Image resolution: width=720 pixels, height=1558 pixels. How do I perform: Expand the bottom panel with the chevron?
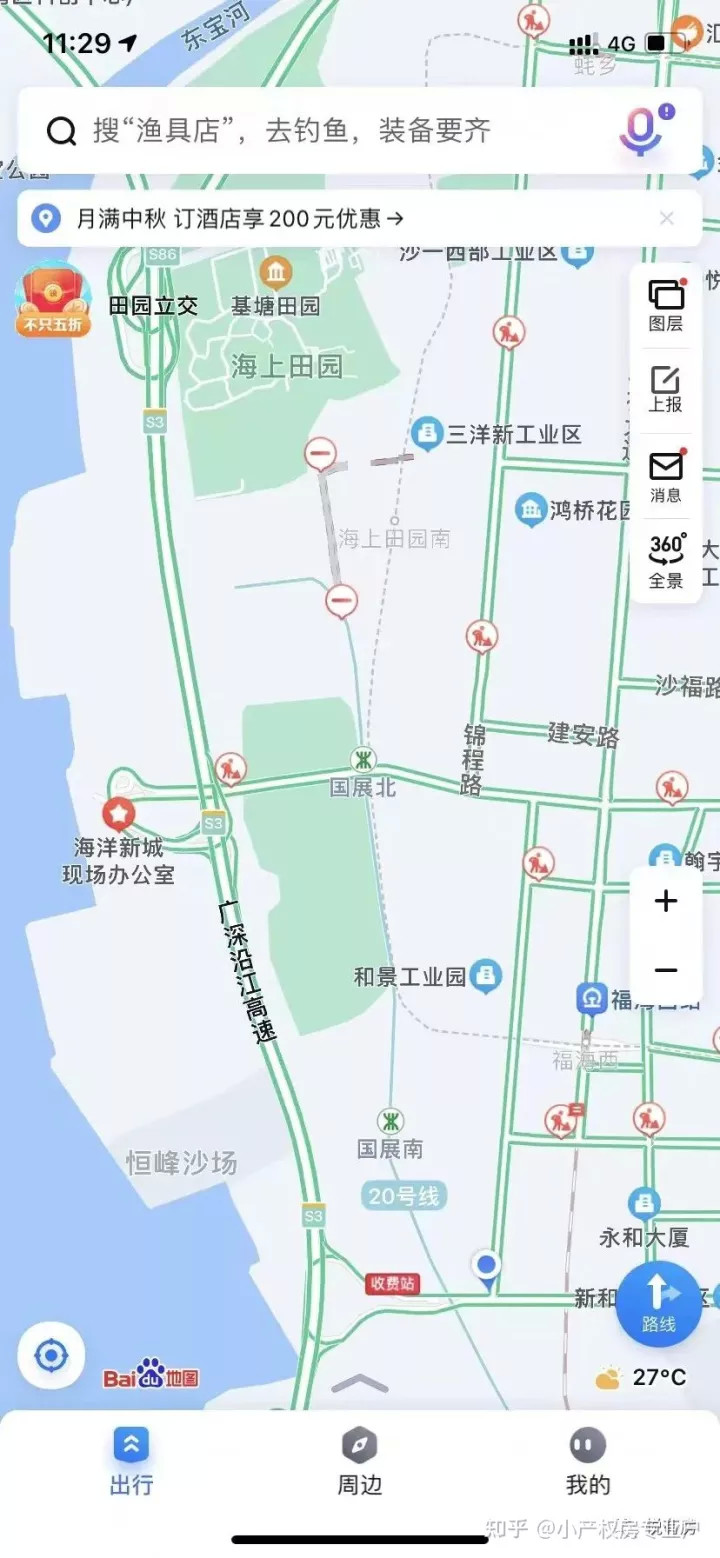click(360, 1384)
